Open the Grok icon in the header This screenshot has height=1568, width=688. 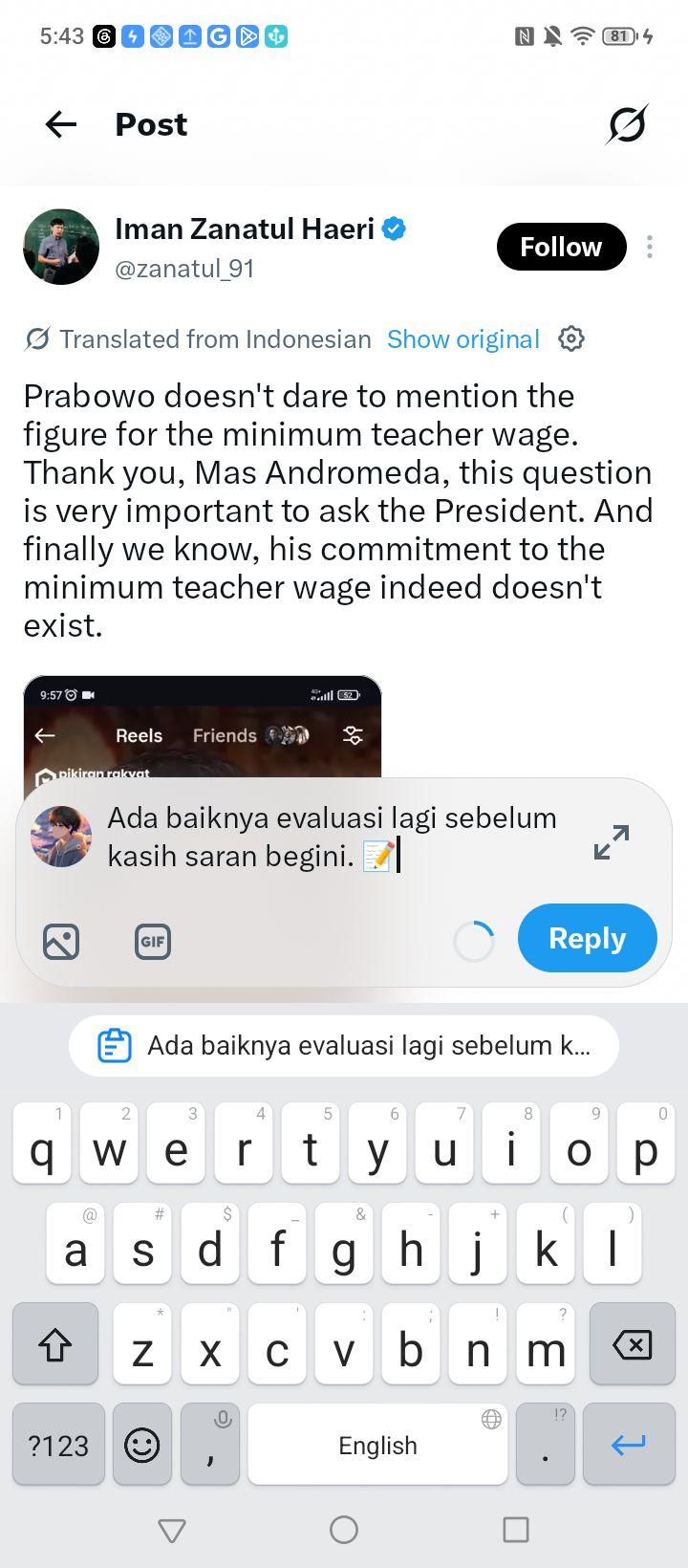tap(627, 124)
